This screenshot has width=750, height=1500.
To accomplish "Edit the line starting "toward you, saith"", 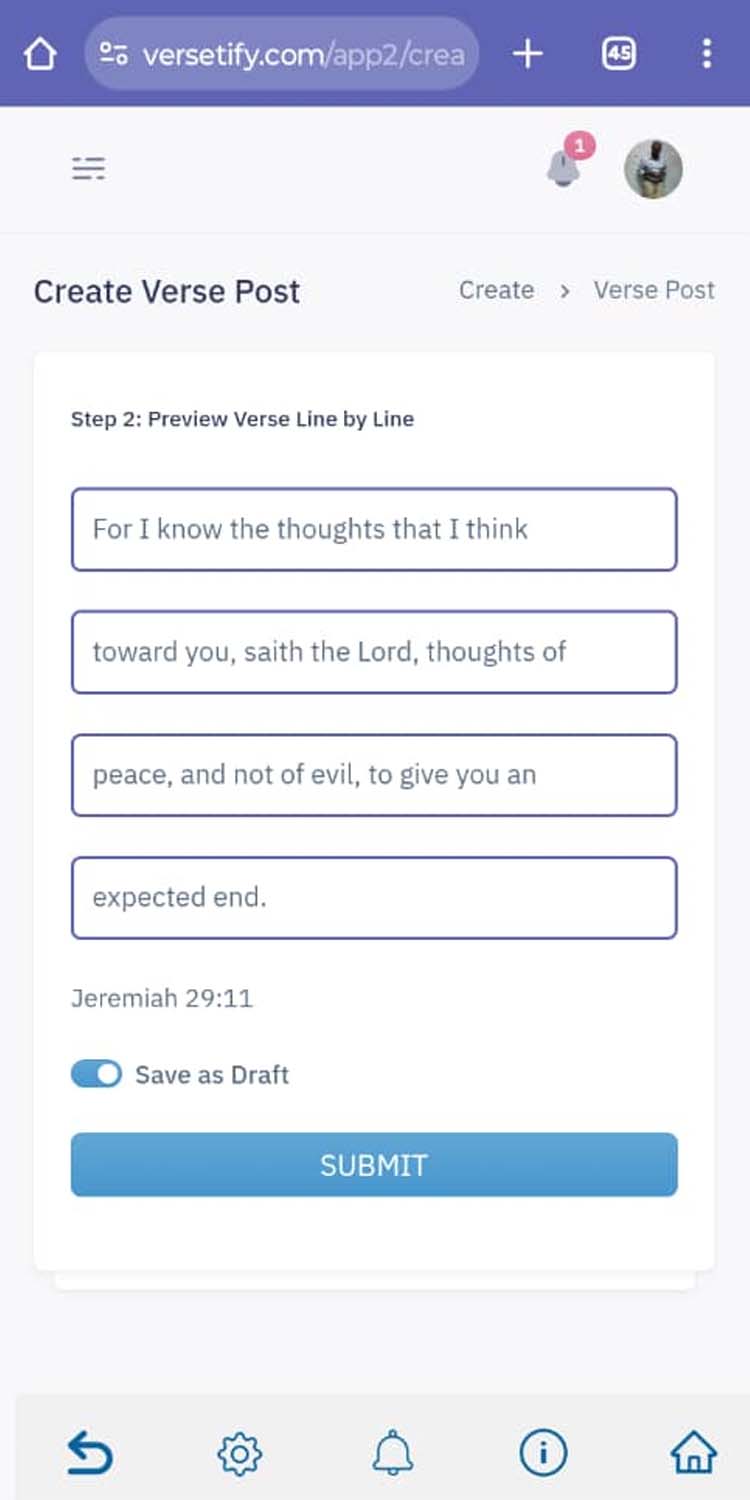I will point(374,652).
